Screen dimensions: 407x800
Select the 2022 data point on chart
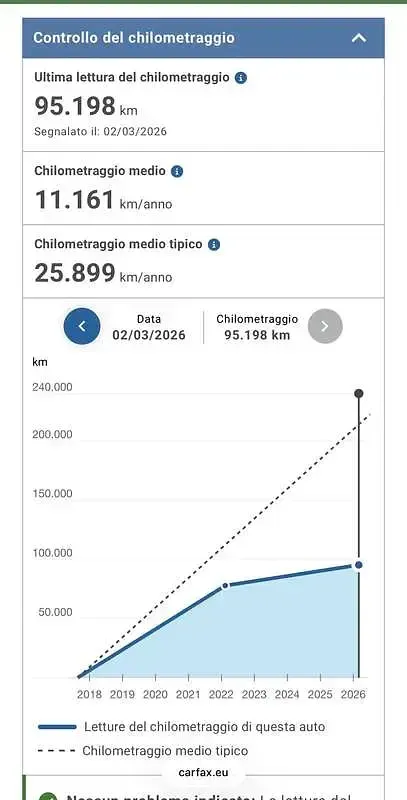(225, 586)
